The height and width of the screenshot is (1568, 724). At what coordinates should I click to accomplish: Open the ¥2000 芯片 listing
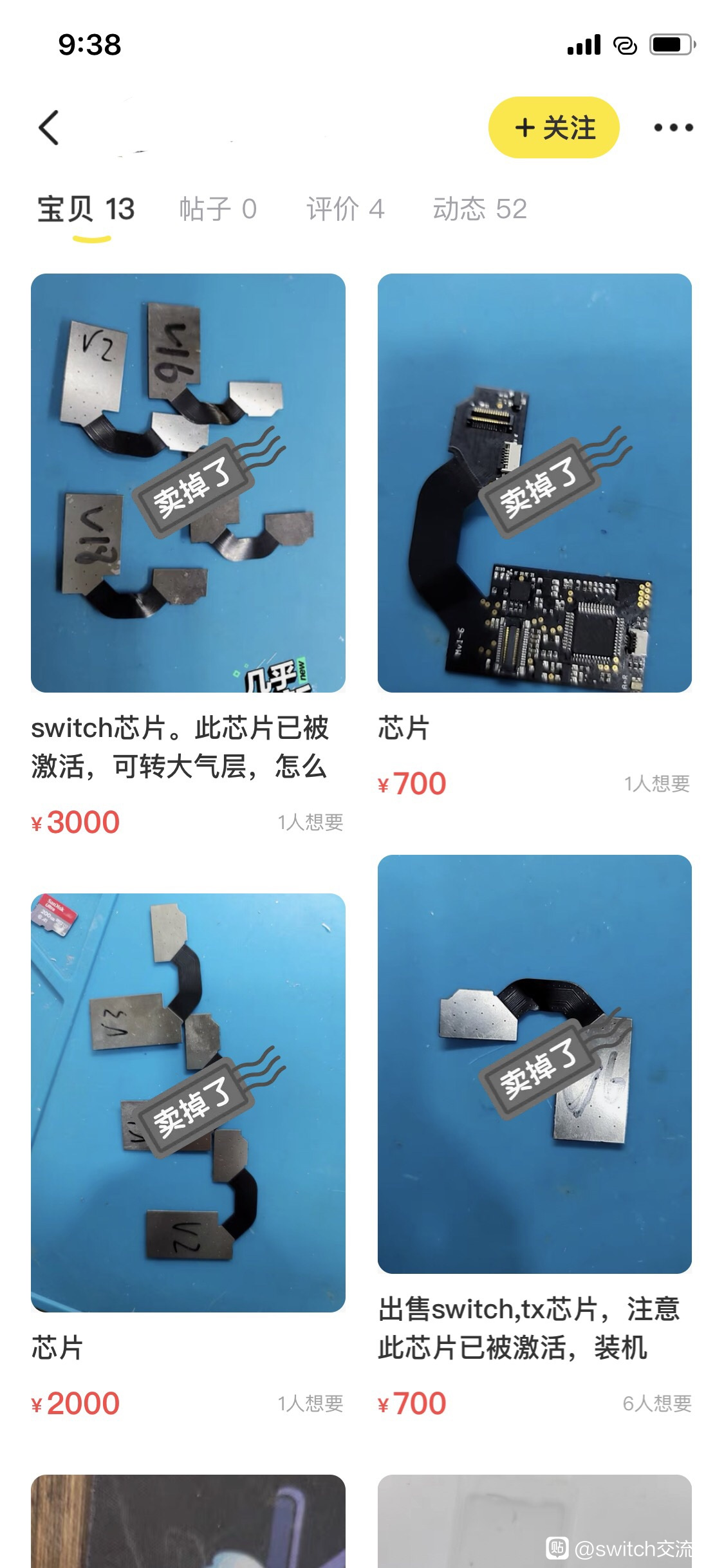(188, 1157)
